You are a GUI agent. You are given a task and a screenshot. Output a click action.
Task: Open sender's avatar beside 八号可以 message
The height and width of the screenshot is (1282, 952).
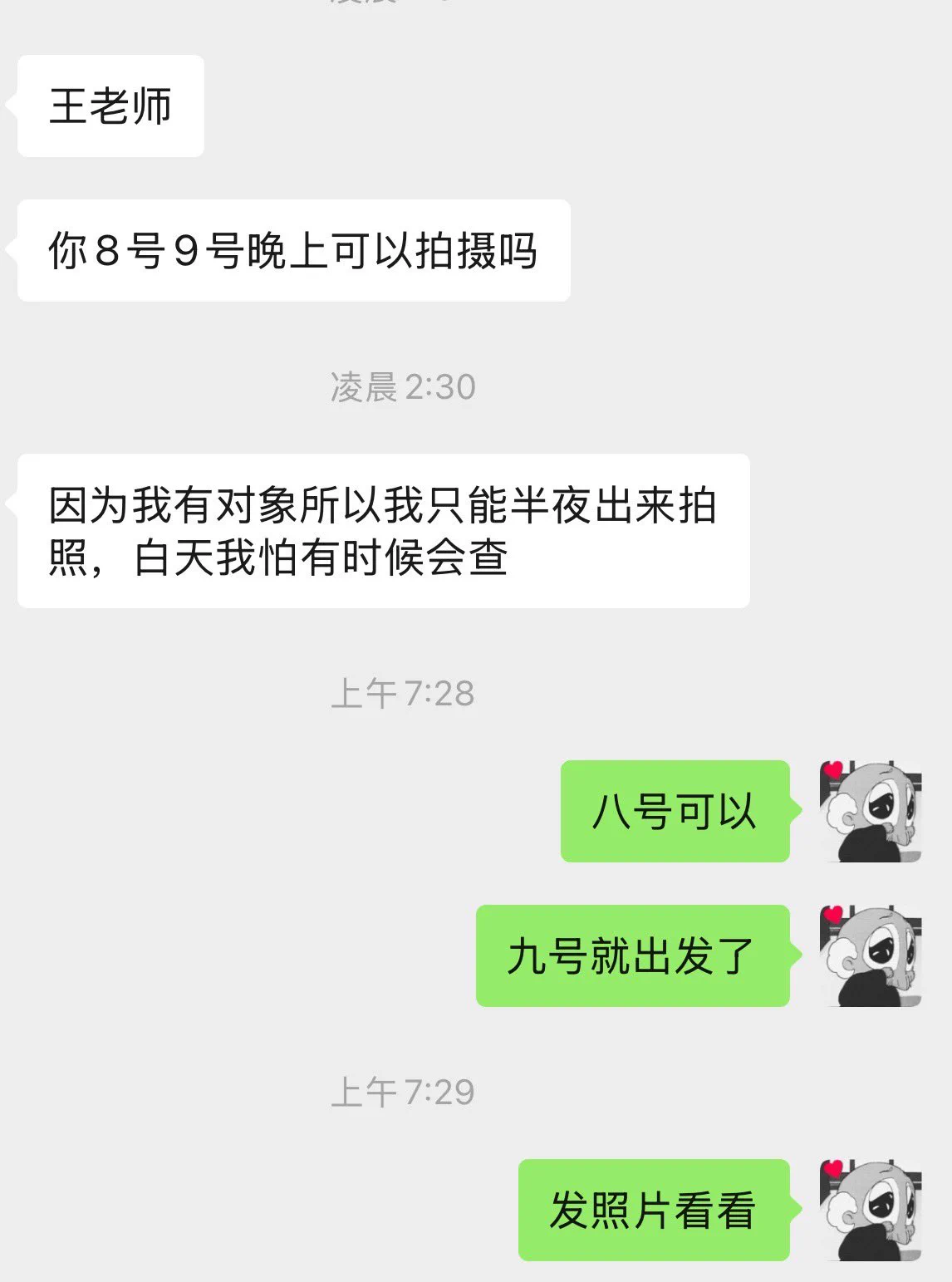click(871, 811)
